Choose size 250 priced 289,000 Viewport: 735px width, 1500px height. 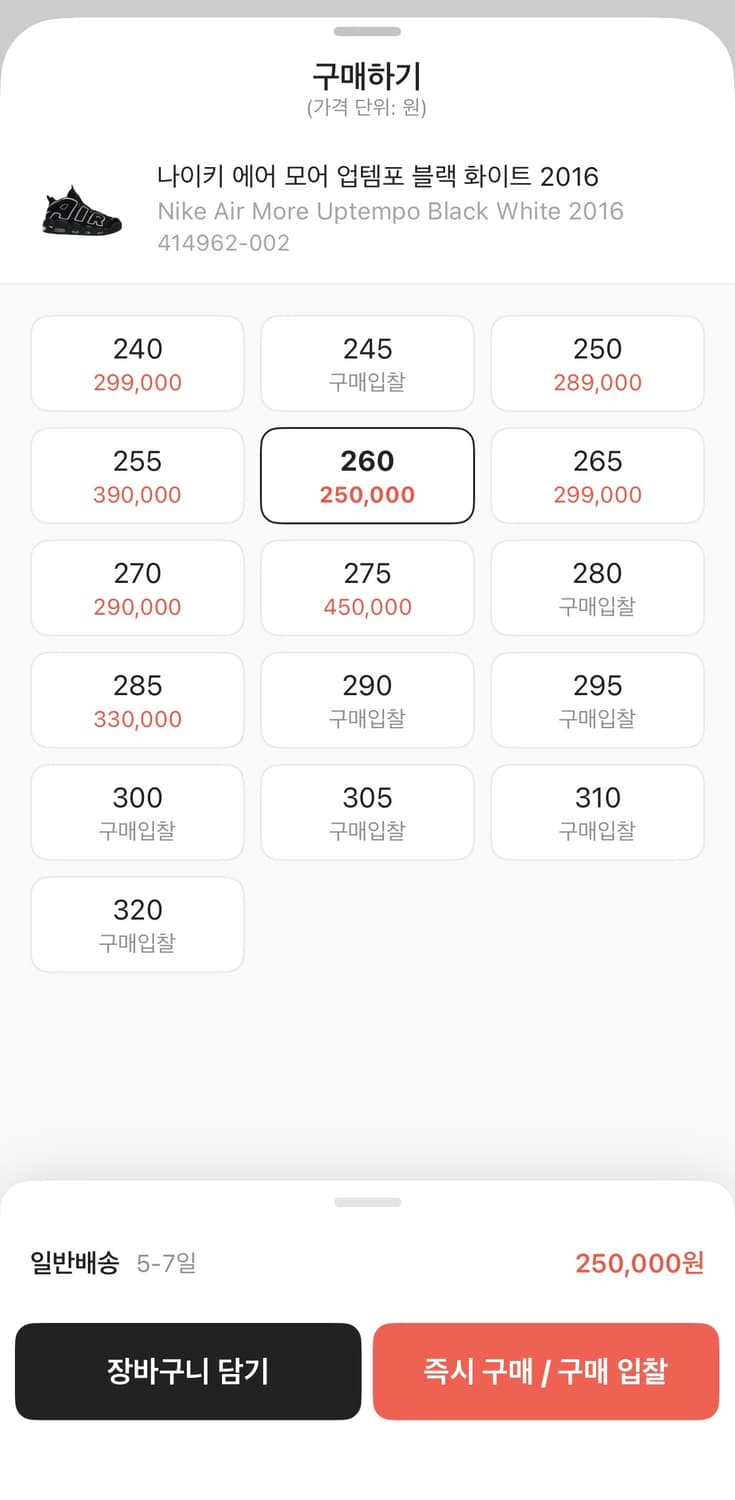tap(597, 363)
